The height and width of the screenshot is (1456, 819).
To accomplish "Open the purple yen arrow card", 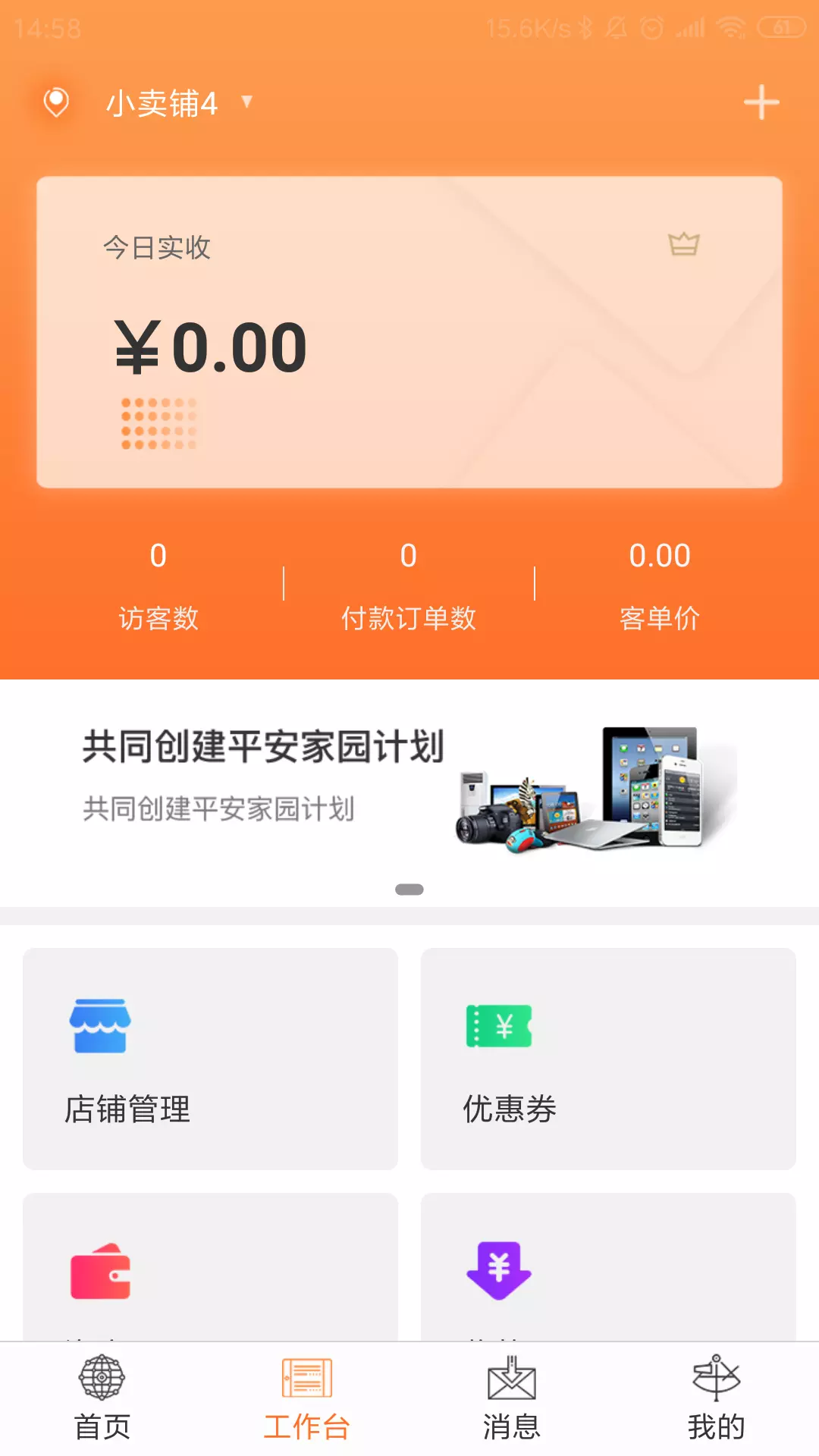I will click(x=608, y=1266).
